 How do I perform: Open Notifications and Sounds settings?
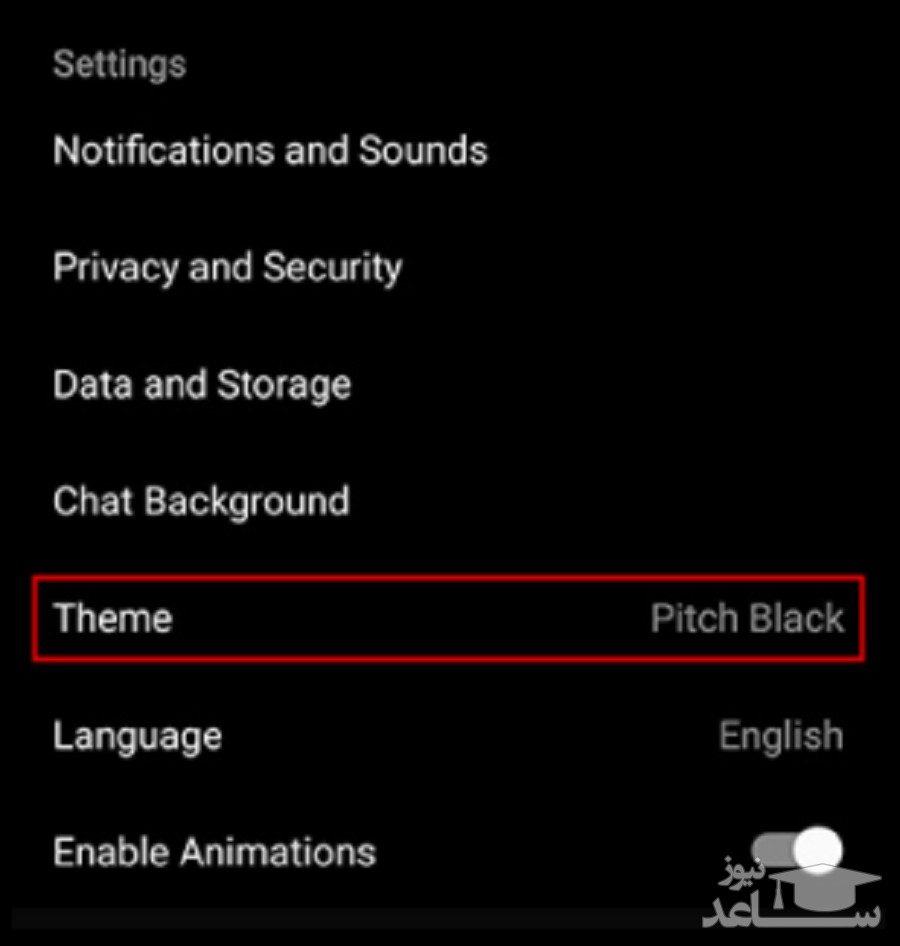click(x=270, y=151)
